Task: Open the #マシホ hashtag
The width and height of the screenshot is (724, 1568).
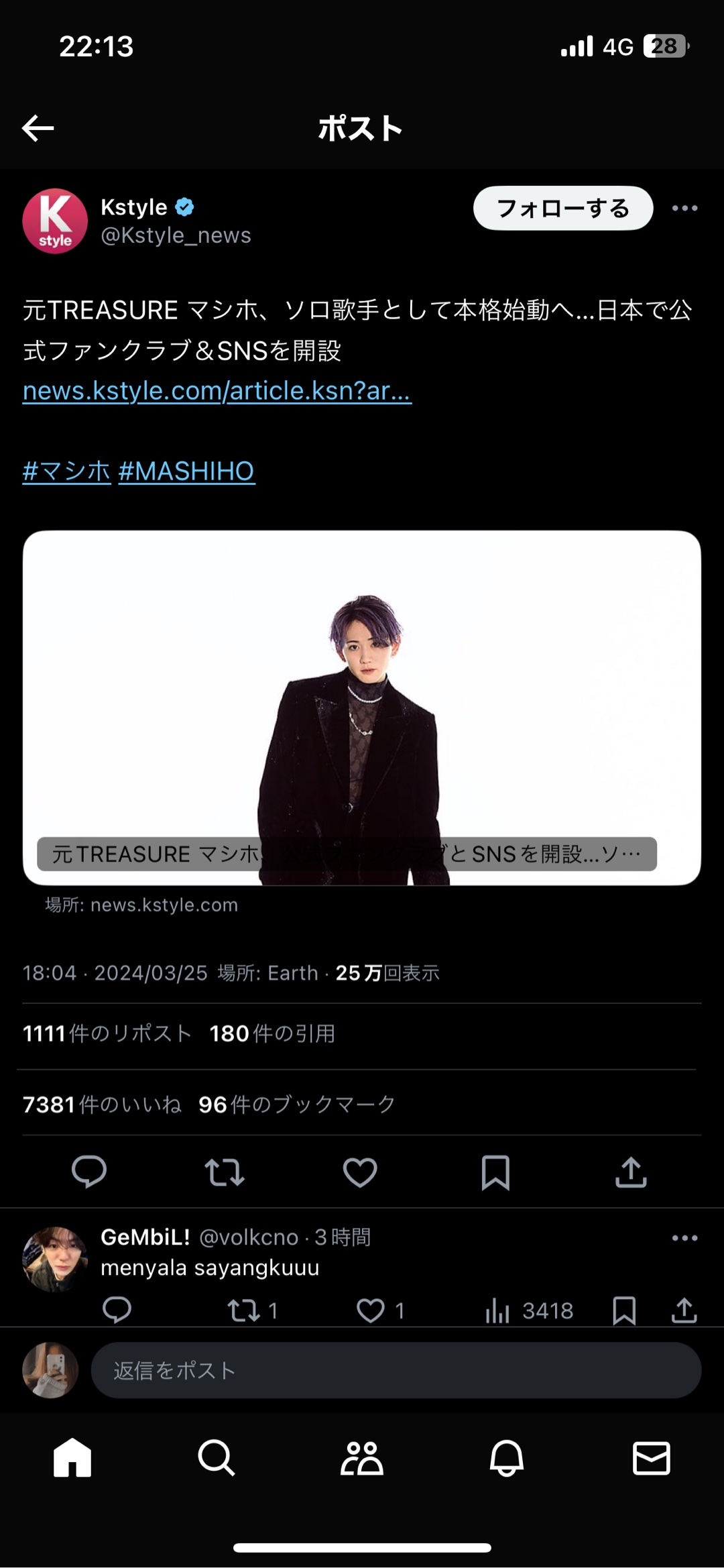Action: 66,471
